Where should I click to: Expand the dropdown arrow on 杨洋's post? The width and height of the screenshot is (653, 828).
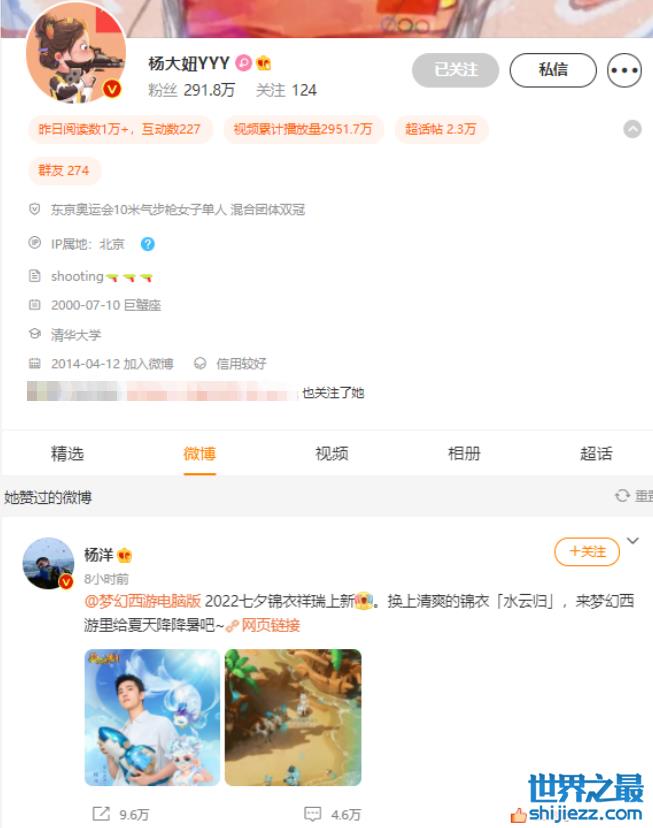tap(633, 541)
